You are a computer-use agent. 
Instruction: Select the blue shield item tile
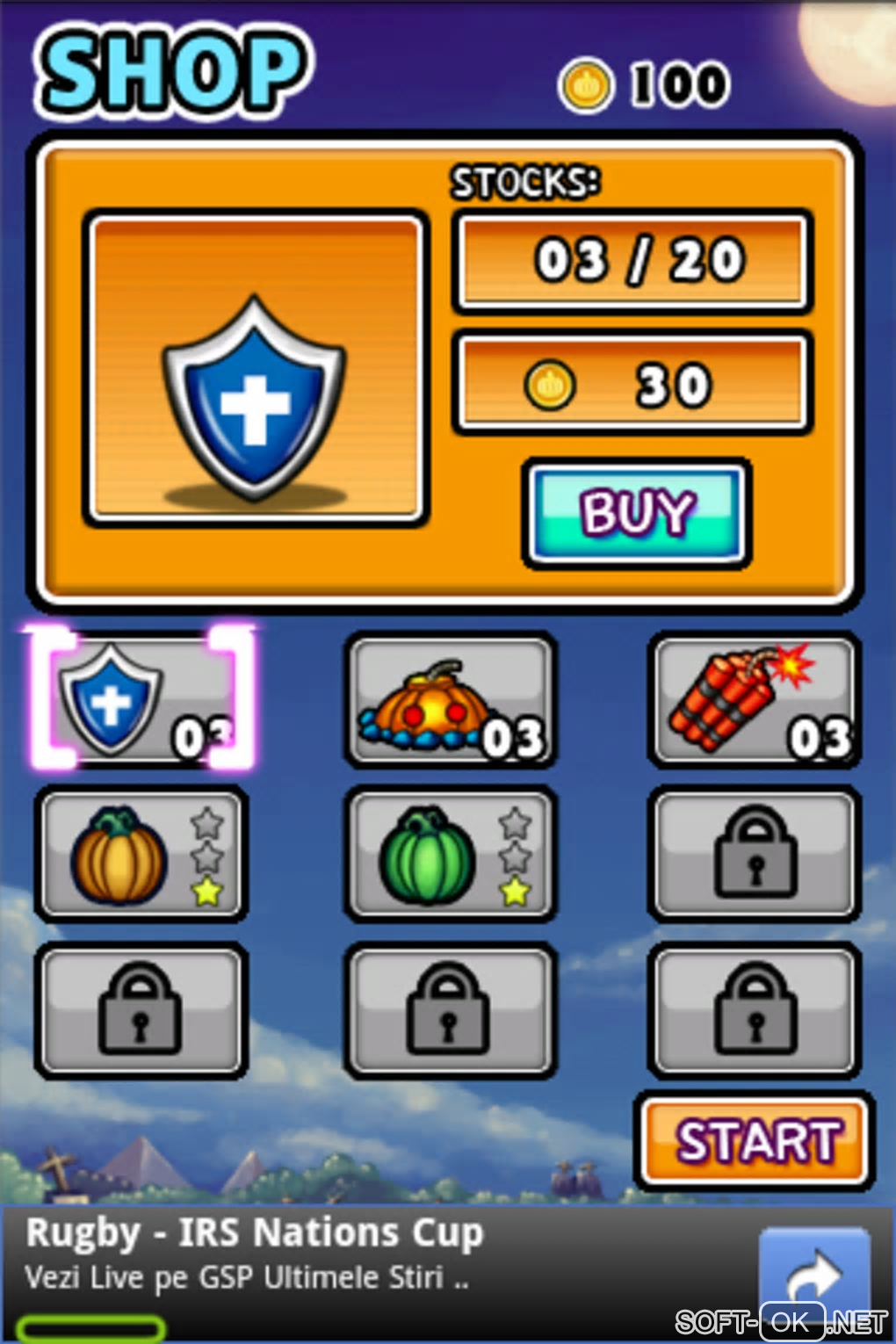(141, 700)
